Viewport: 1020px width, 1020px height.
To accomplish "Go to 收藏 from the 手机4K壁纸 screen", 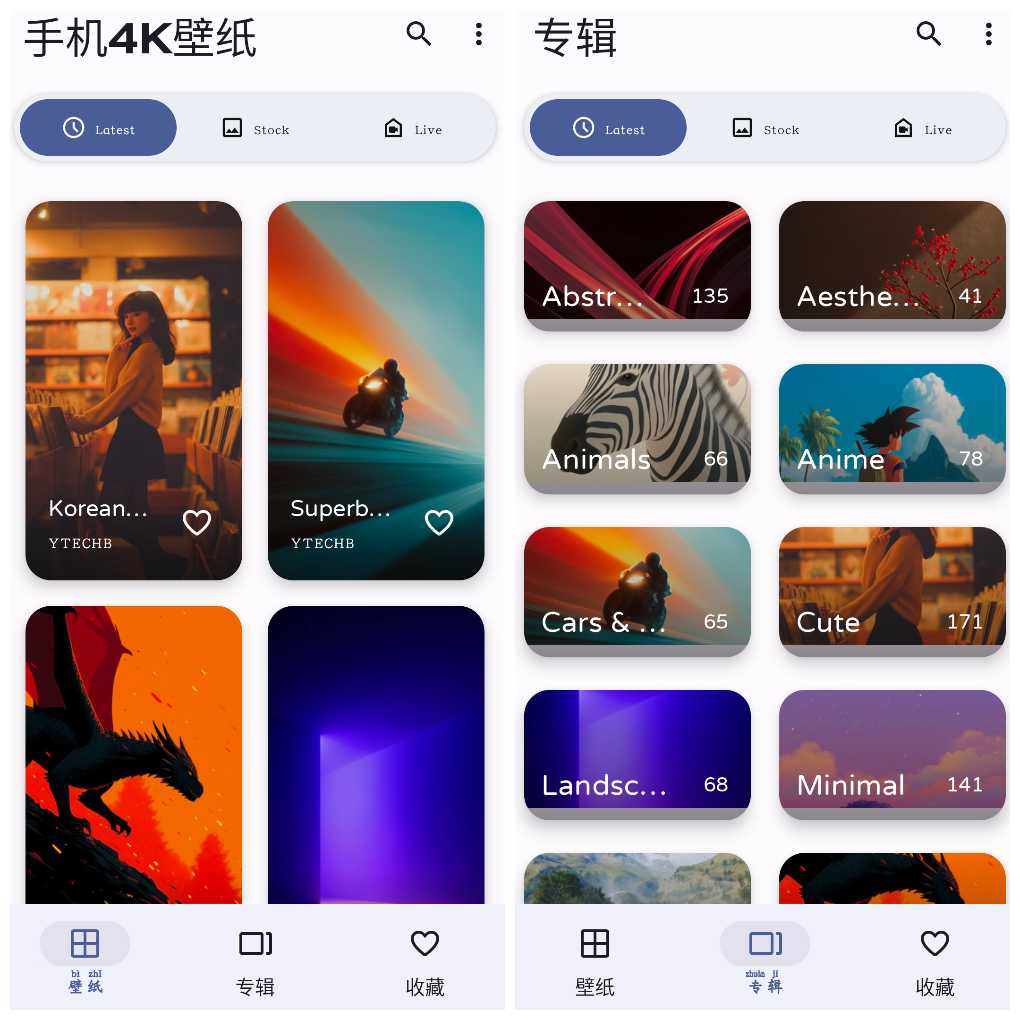I will [425, 960].
